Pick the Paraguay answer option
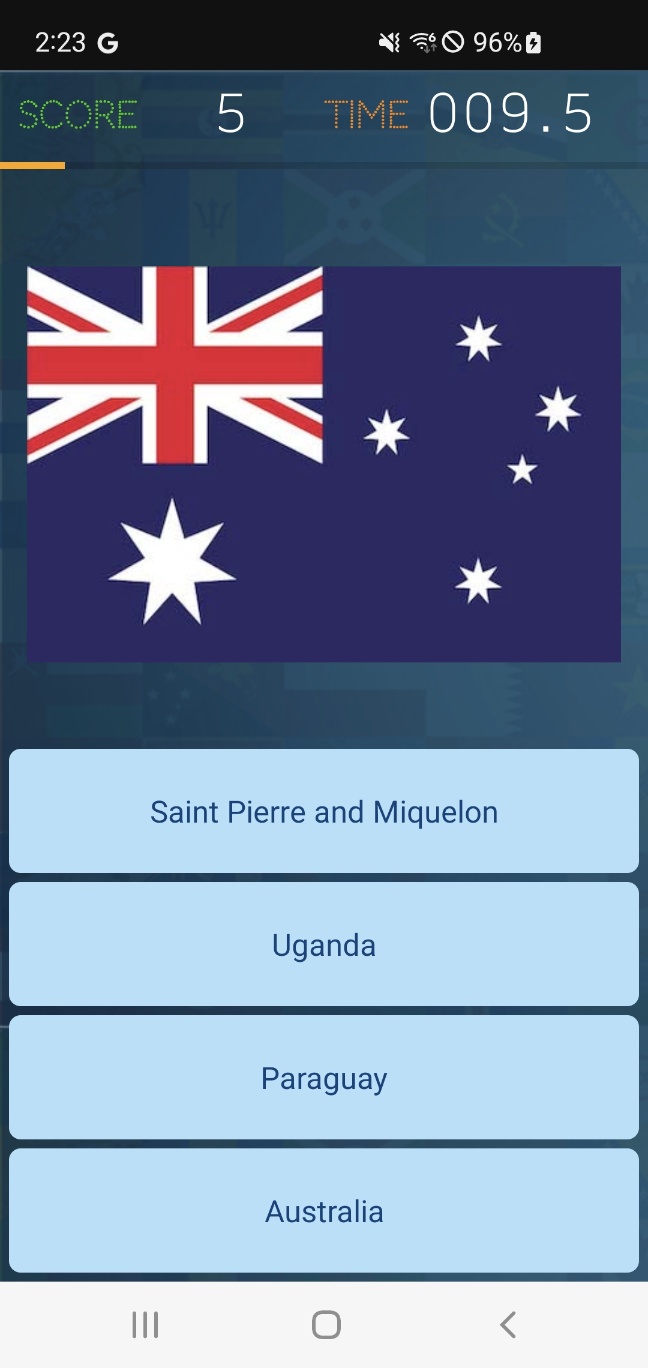This screenshot has width=648, height=1368. 324,1077
